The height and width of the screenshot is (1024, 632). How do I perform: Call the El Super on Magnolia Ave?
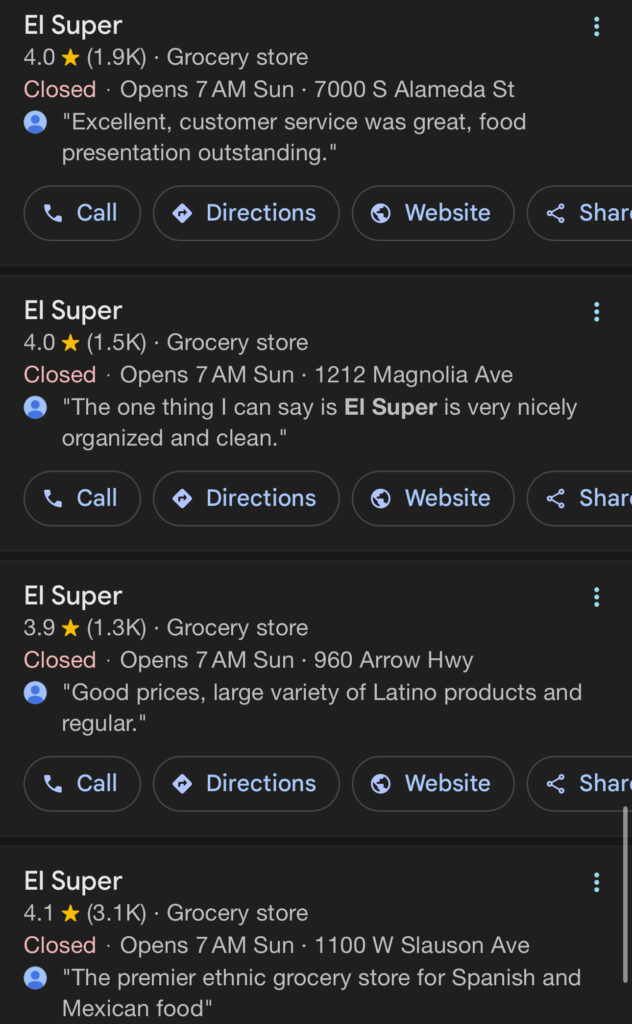click(x=82, y=498)
